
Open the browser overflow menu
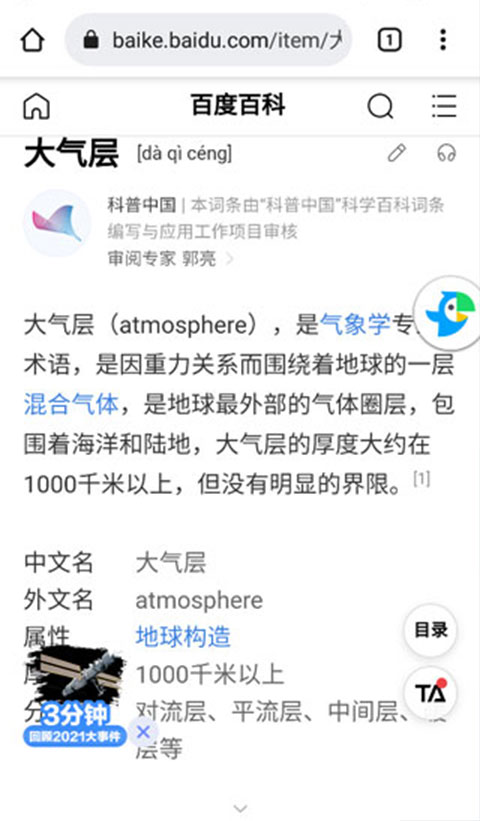pyautogui.click(x=443, y=40)
